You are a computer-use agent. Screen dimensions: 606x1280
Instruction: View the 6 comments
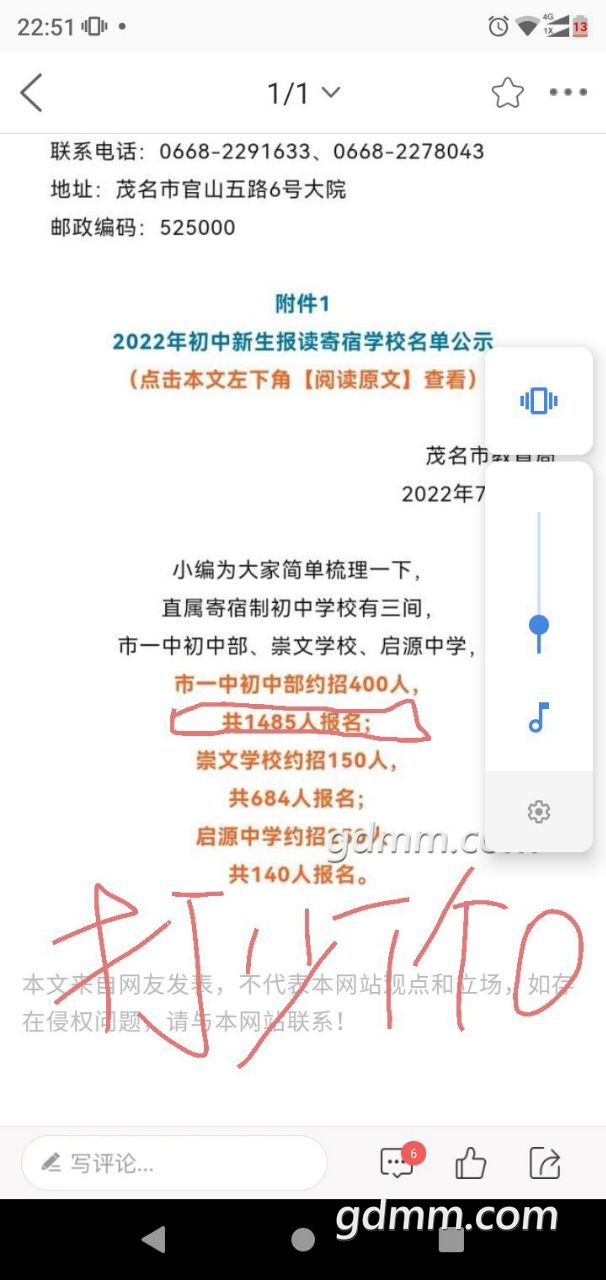pos(398,1163)
